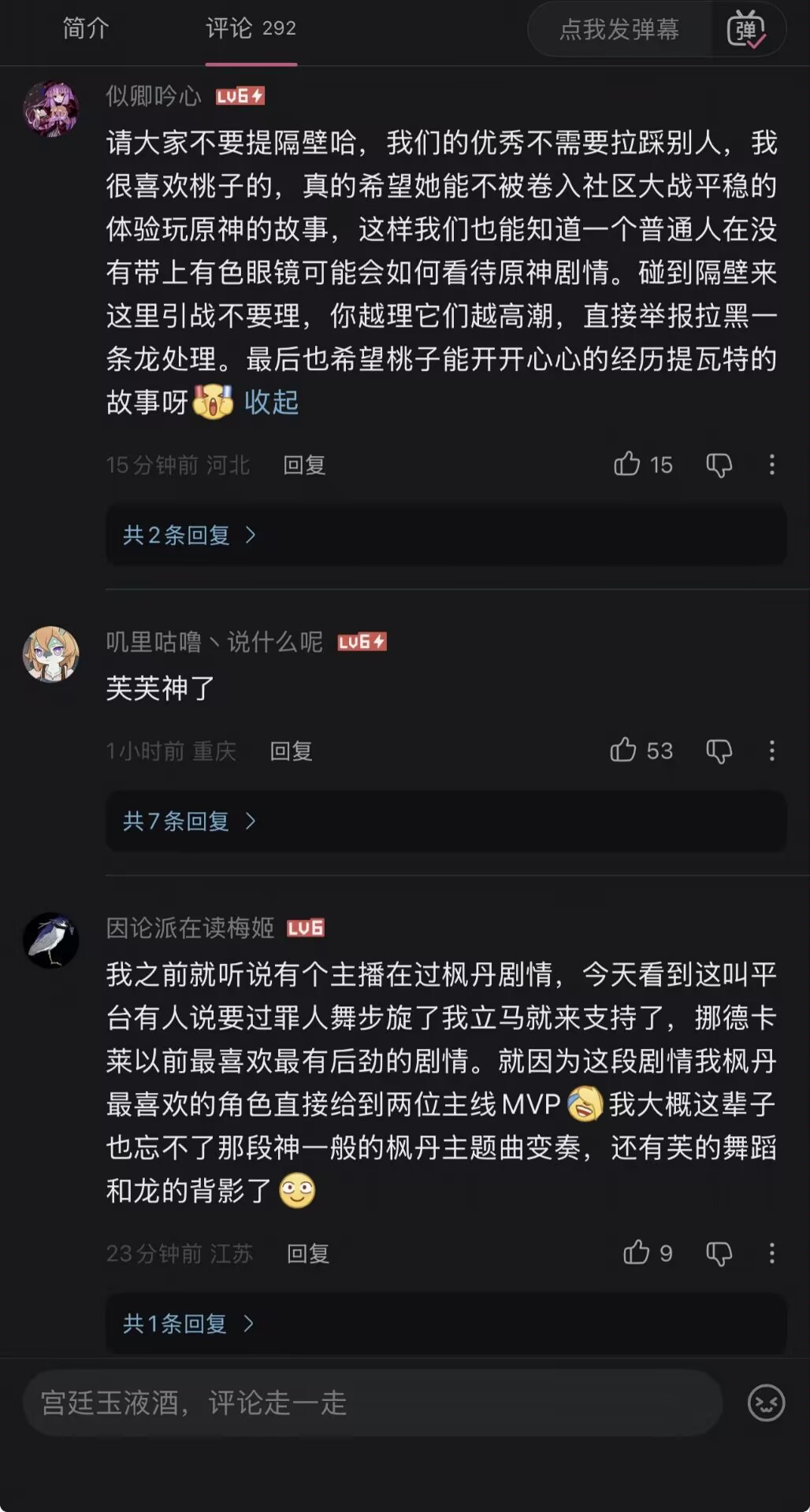This screenshot has width=810, height=1512.
Task: Open 似卿吟心's profile avatar
Action: (x=51, y=109)
